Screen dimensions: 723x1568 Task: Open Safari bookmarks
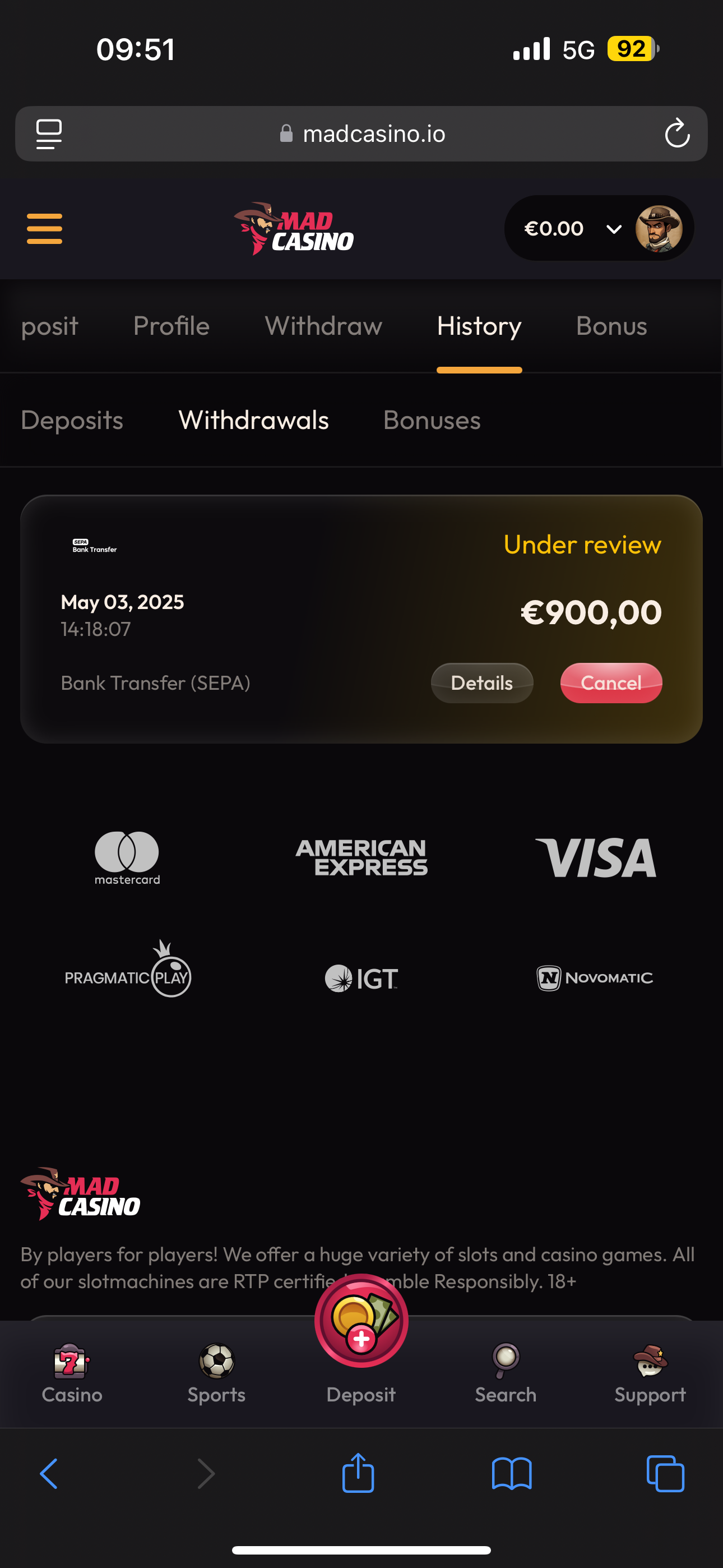tap(511, 1474)
